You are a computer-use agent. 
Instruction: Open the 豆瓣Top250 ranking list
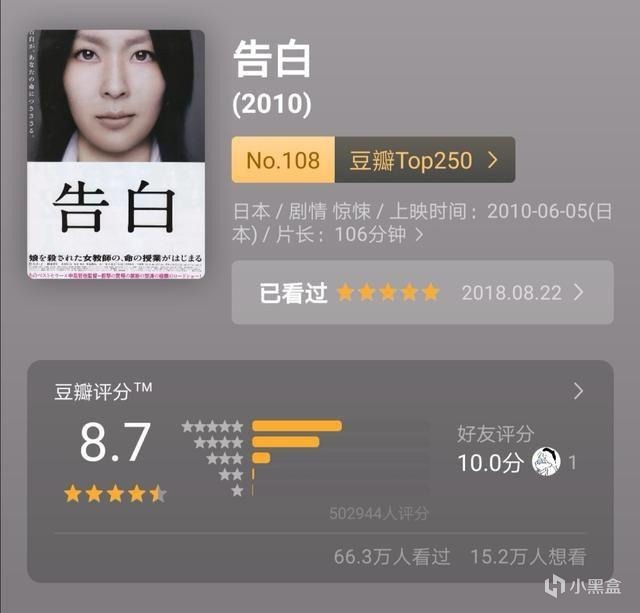(x=424, y=160)
